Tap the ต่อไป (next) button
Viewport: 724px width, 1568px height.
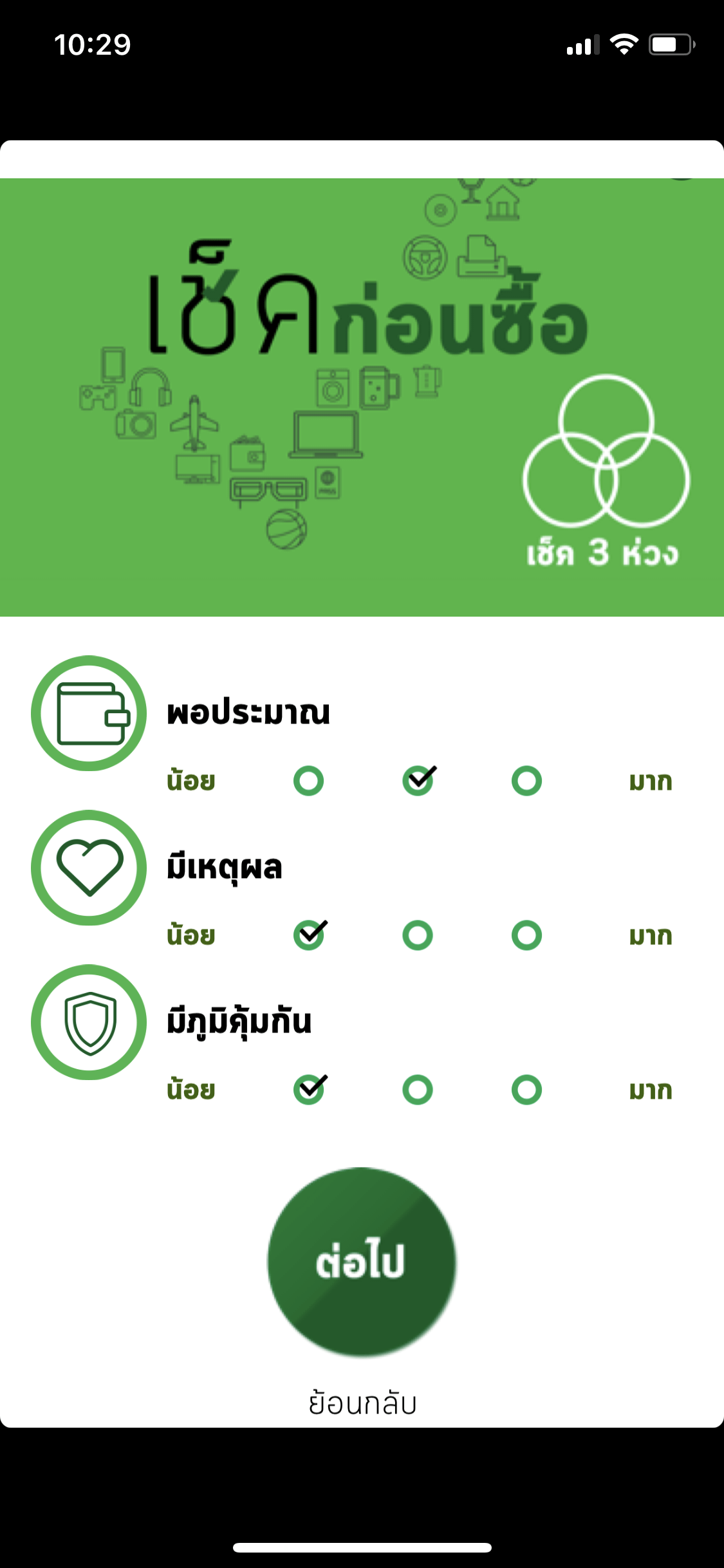(x=361, y=1262)
